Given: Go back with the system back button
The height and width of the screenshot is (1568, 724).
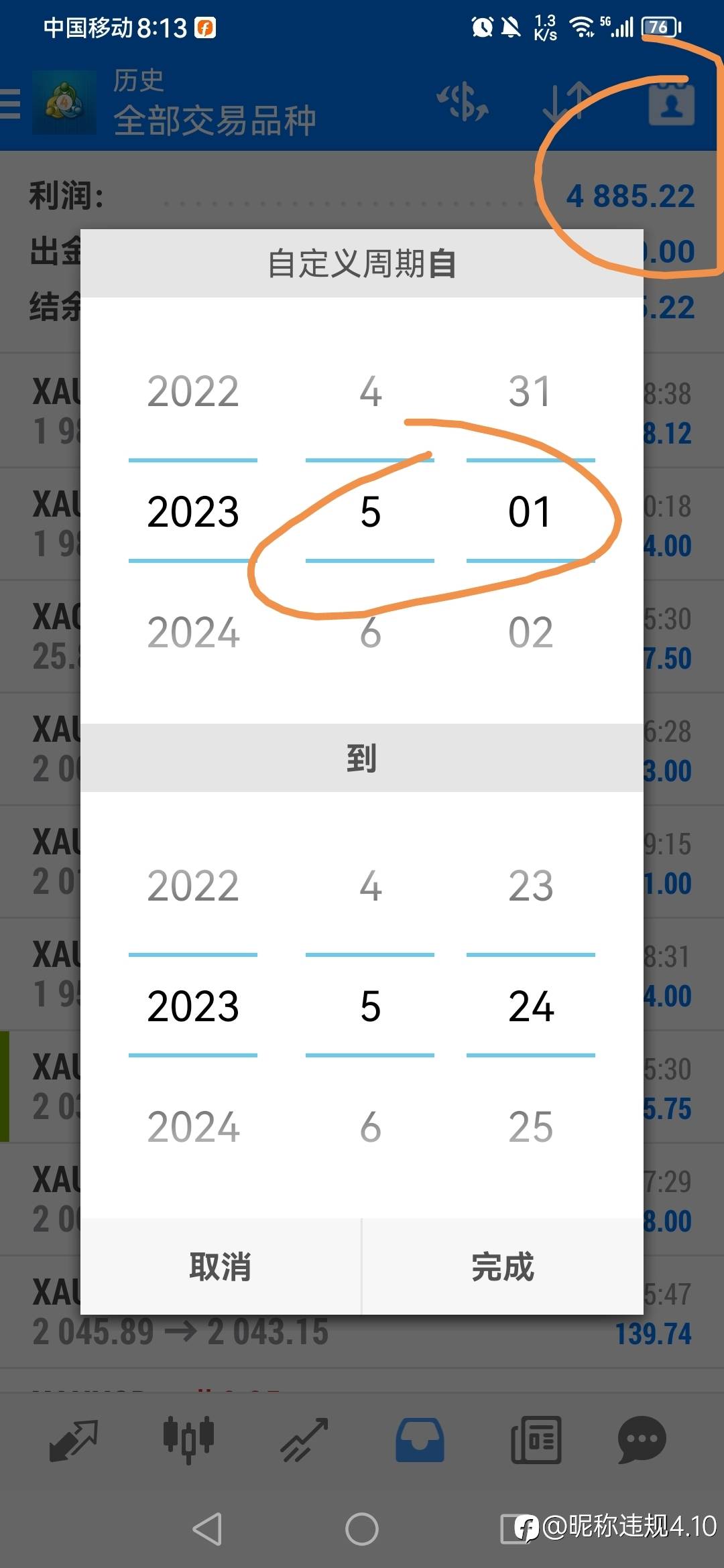Looking at the screenshot, I should (x=207, y=1529).
